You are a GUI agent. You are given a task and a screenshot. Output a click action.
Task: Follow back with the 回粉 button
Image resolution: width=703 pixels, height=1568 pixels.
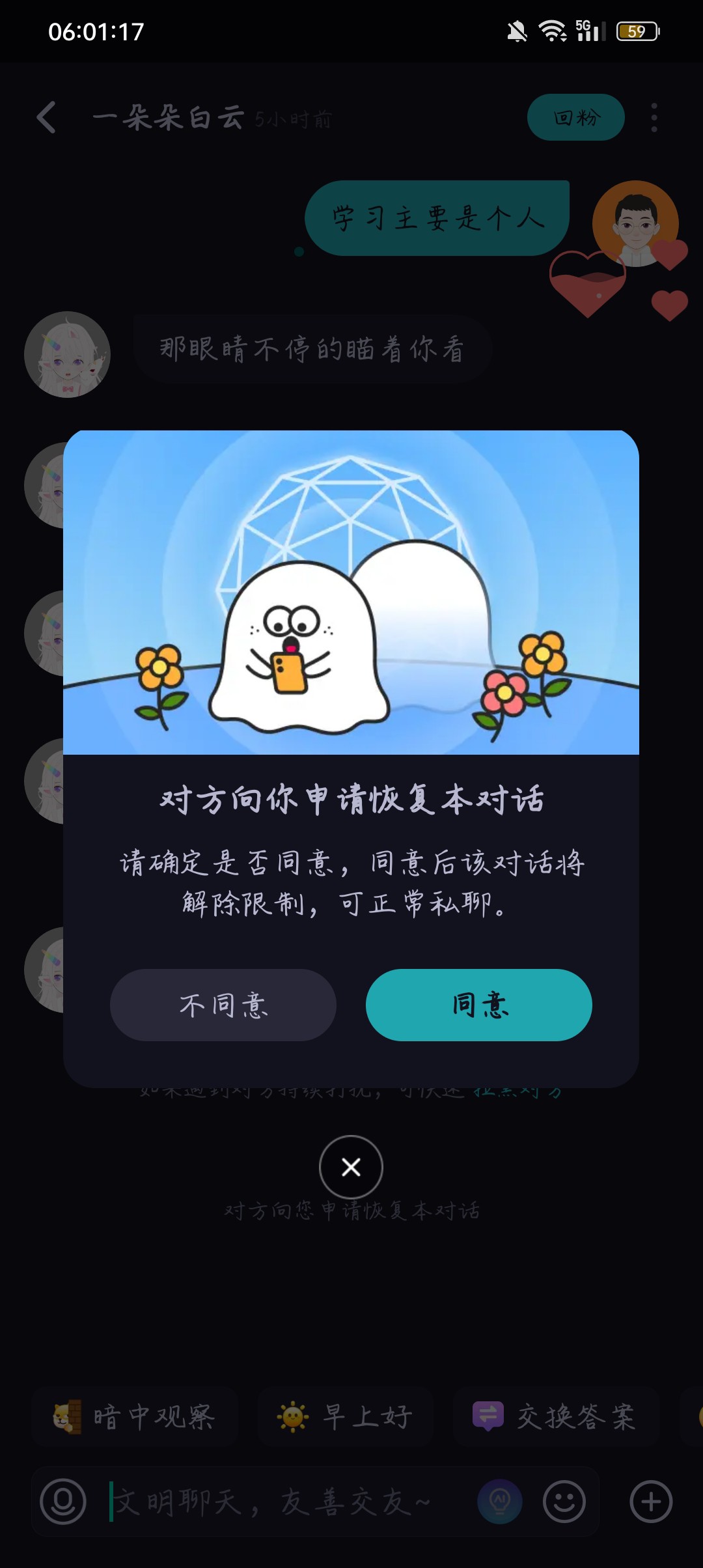click(x=576, y=117)
